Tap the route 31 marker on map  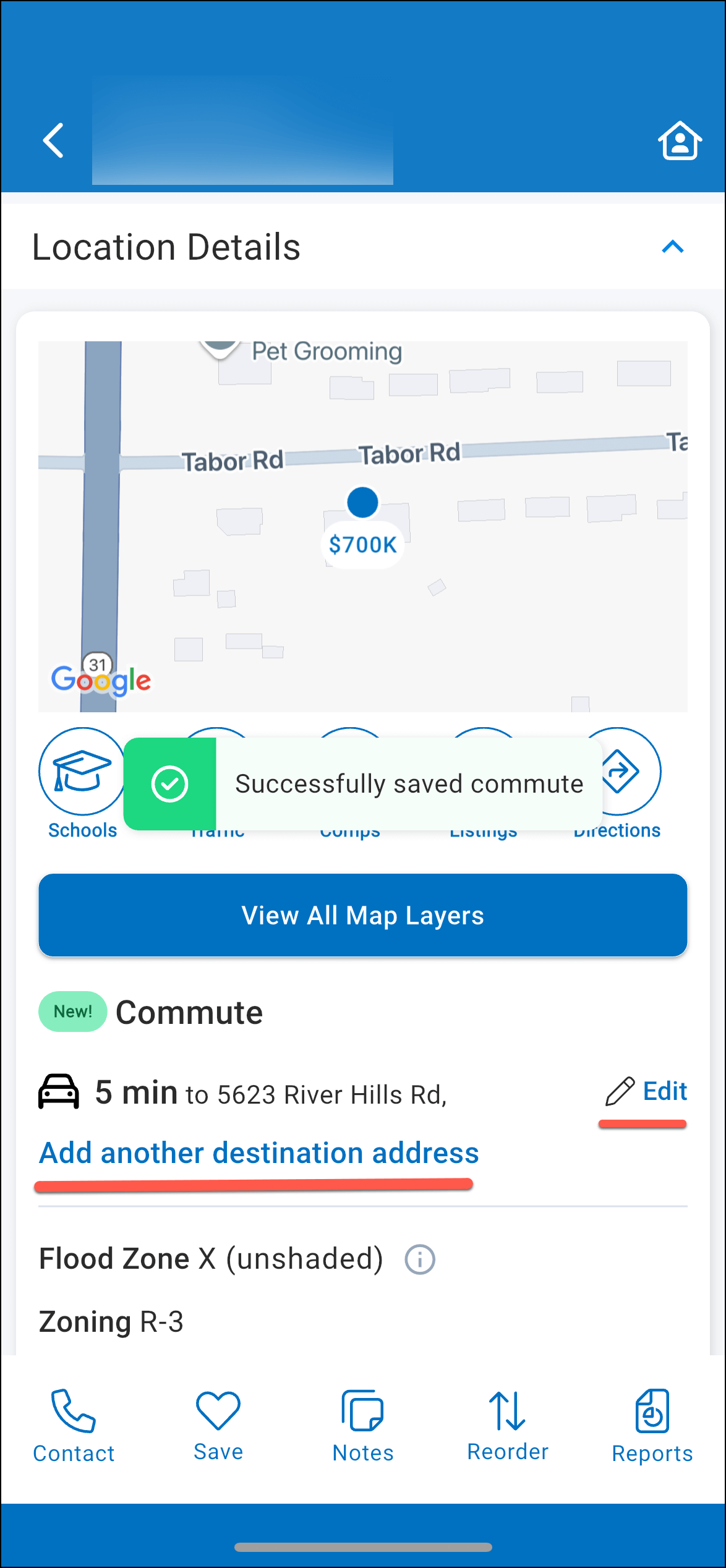(x=96, y=664)
